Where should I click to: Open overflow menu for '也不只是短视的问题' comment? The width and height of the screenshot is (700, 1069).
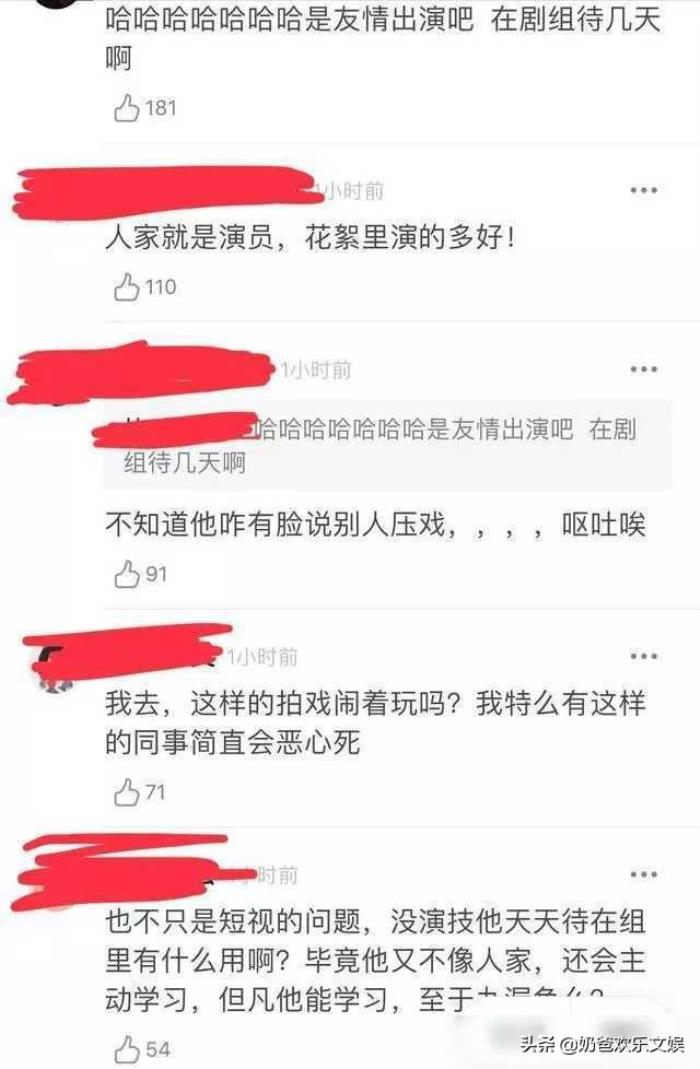[643, 875]
